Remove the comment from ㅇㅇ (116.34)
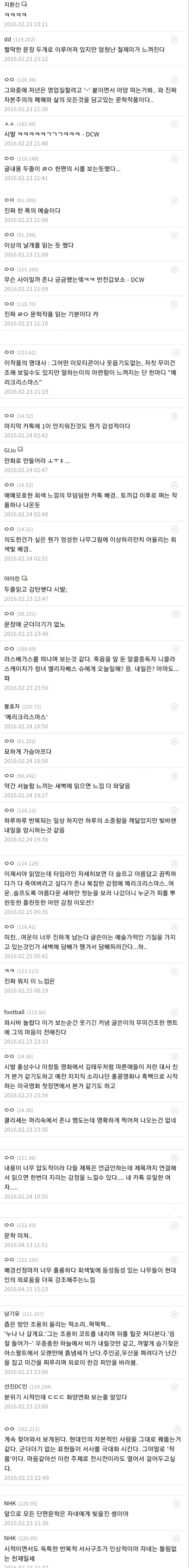This screenshot has width=189, height=1568. [174, 80]
